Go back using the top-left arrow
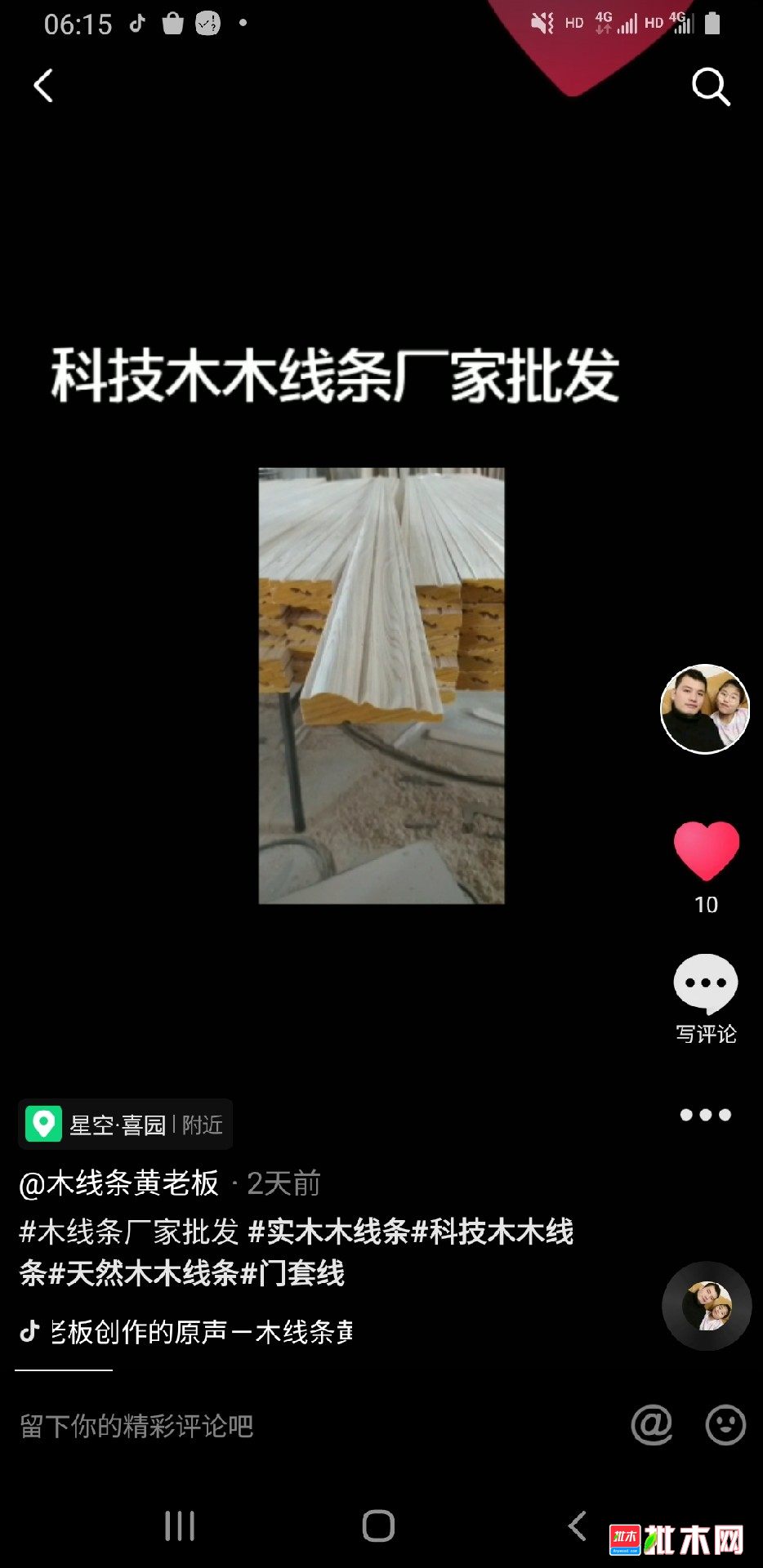Screen dimensions: 763x1568 (43, 86)
